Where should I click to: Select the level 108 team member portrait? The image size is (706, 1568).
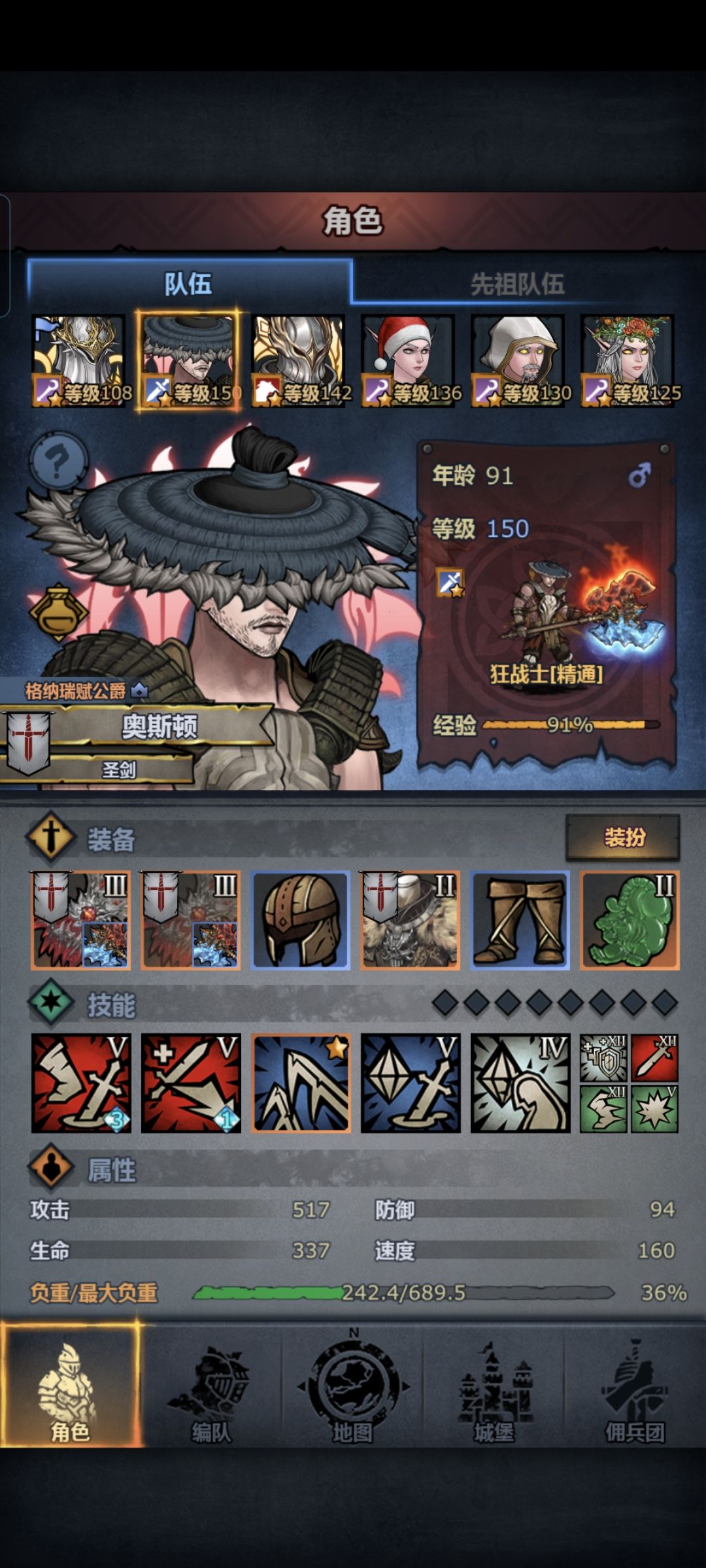click(79, 361)
